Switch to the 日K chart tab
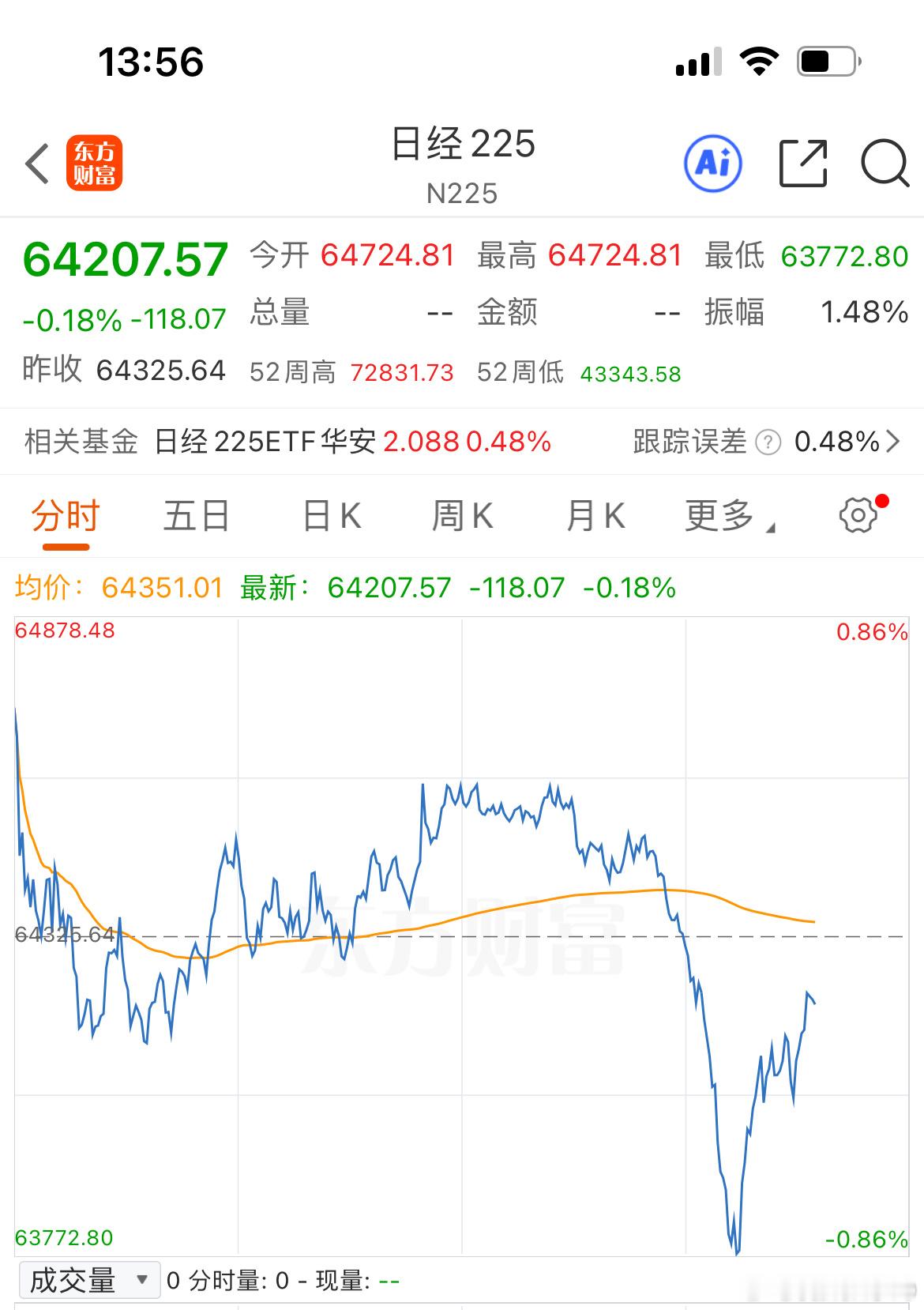 tap(332, 516)
